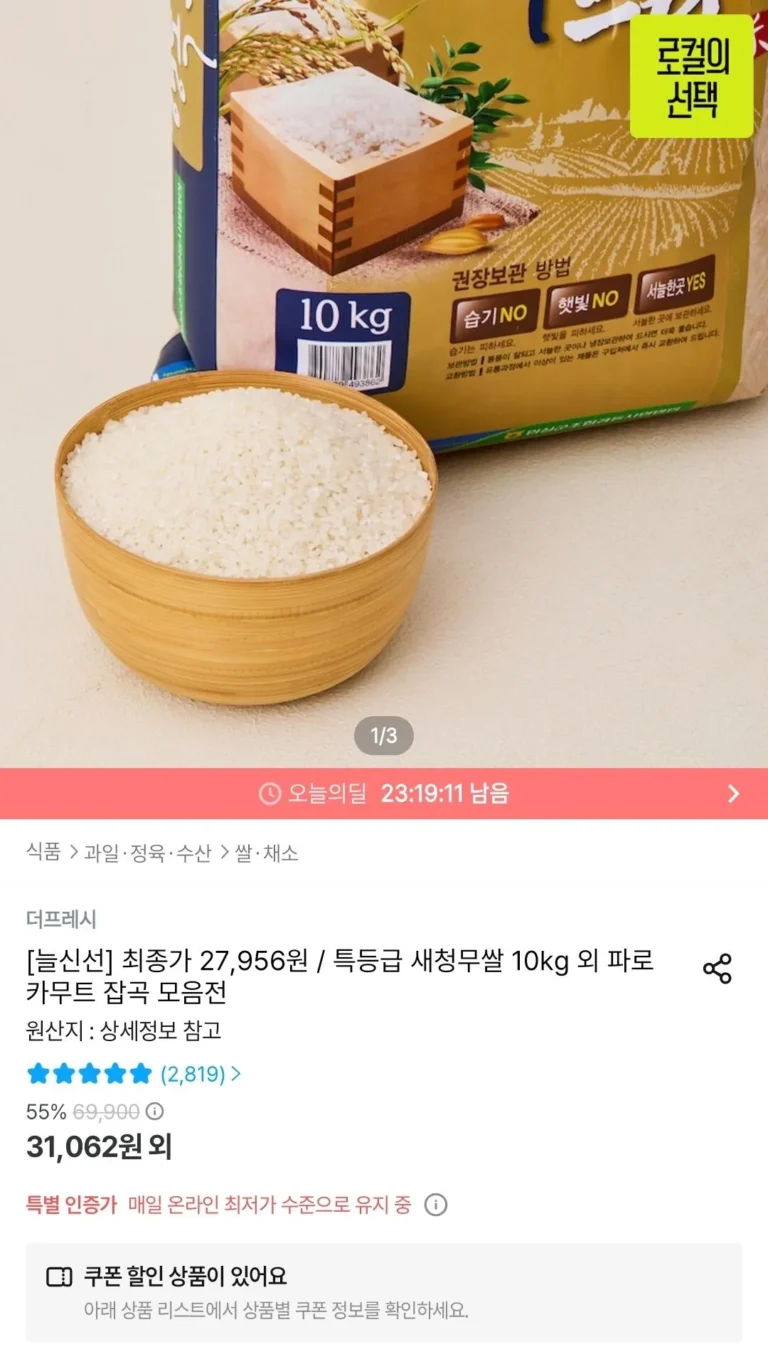Go to 과일·정육·수산 category
The width and height of the screenshot is (768, 1364).
(148, 853)
